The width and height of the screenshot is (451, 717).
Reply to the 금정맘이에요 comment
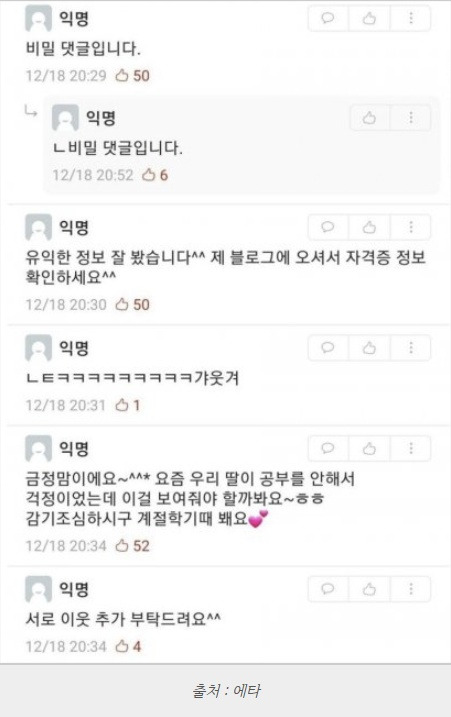328,449
